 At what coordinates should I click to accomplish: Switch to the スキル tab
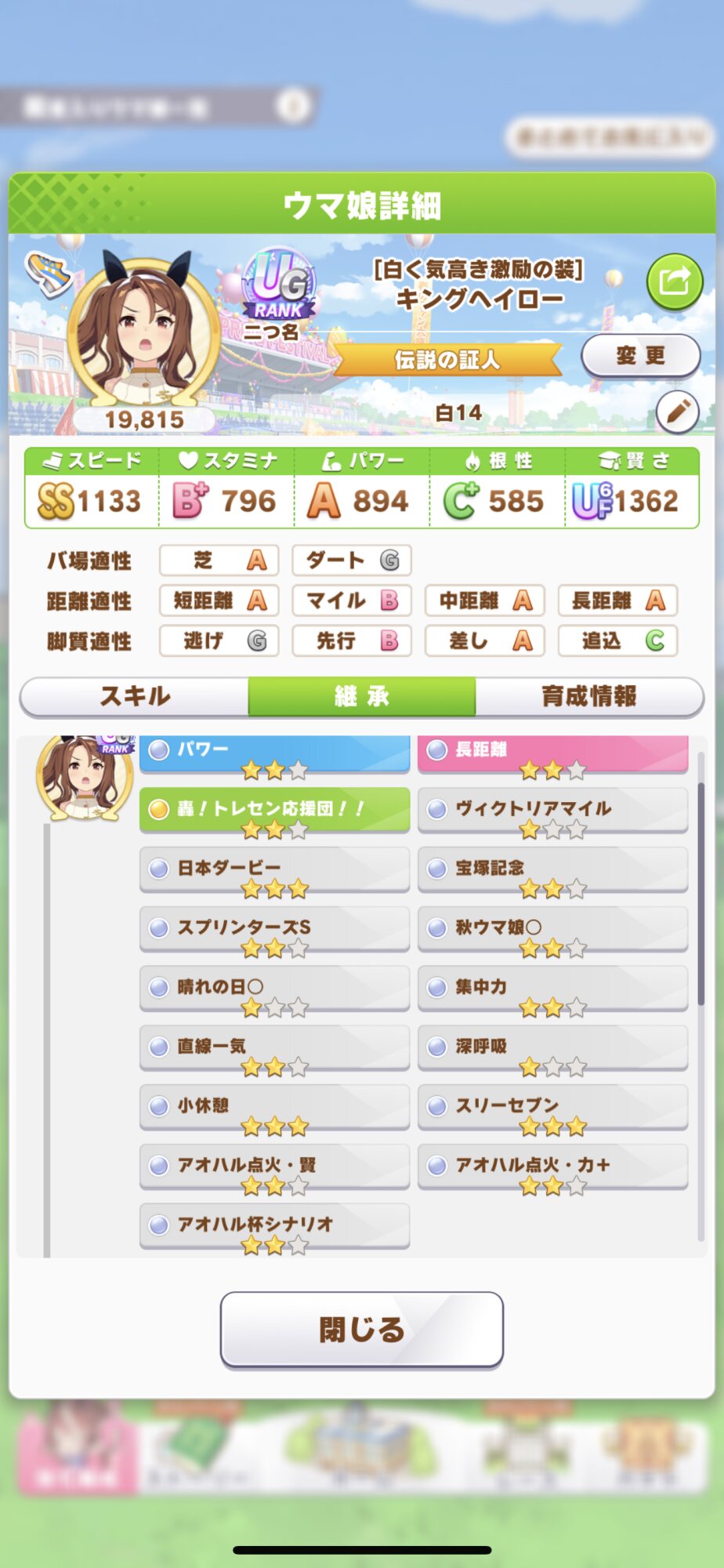tap(135, 696)
